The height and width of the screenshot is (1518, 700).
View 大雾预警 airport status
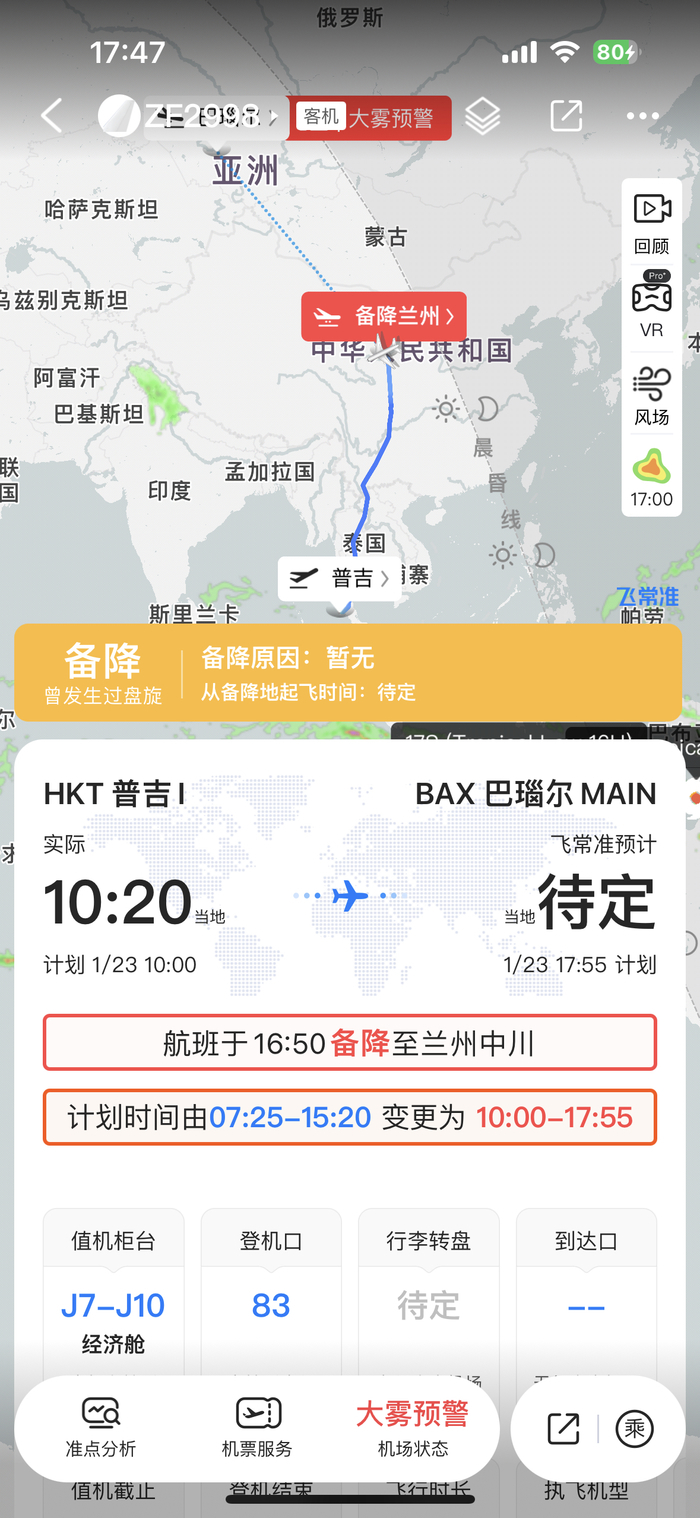412,1427
